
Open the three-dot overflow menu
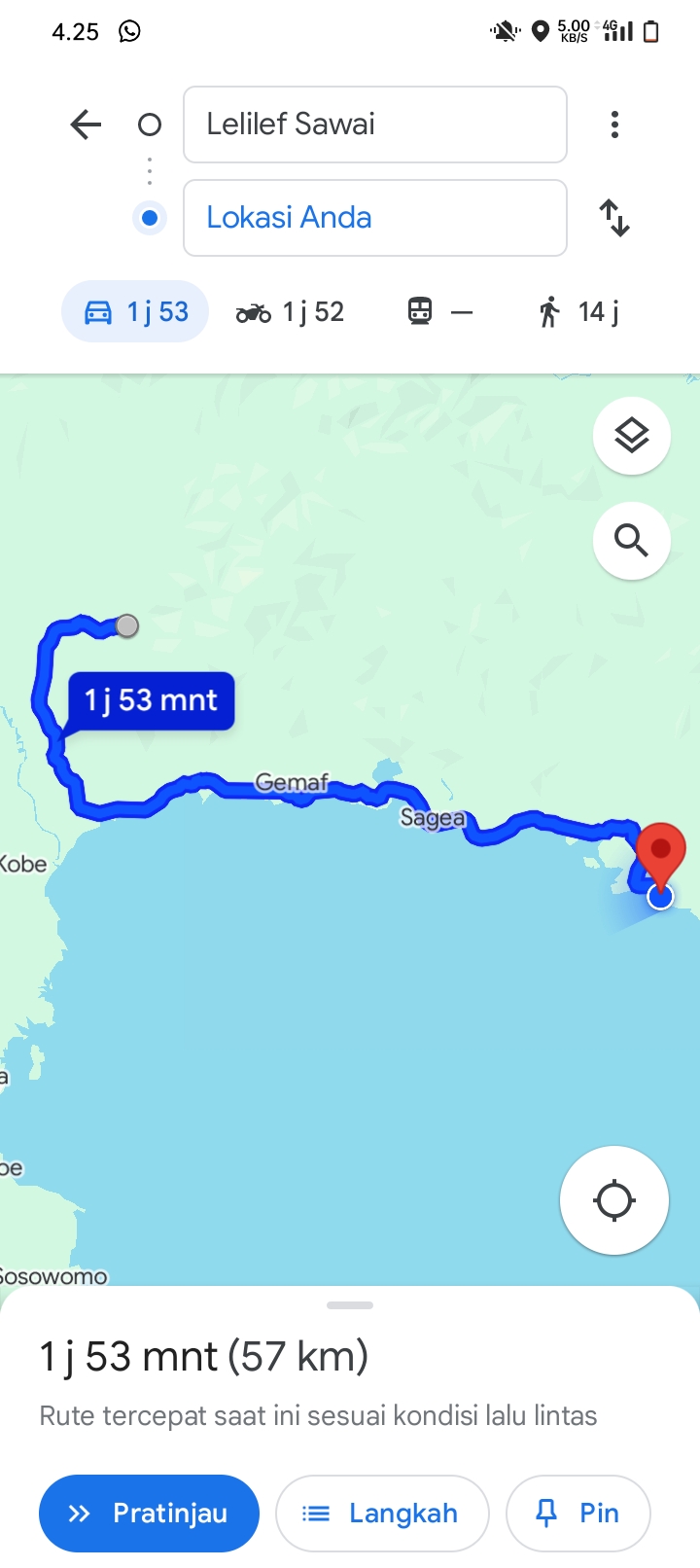click(x=614, y=125)
